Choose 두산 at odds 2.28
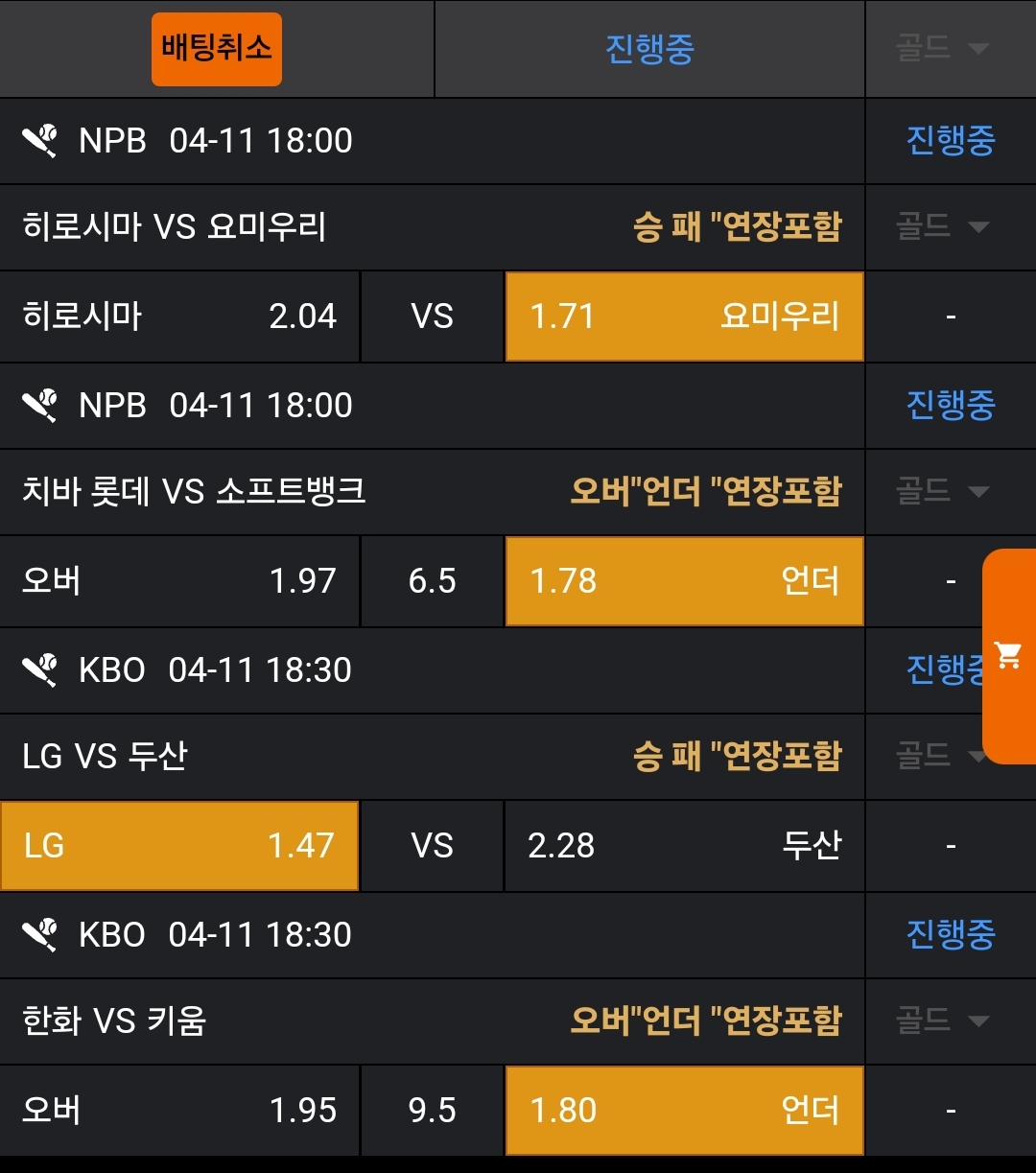The height and width of the screenshot is (1173, 1036). pyautogui.click(x=684, y=846)
